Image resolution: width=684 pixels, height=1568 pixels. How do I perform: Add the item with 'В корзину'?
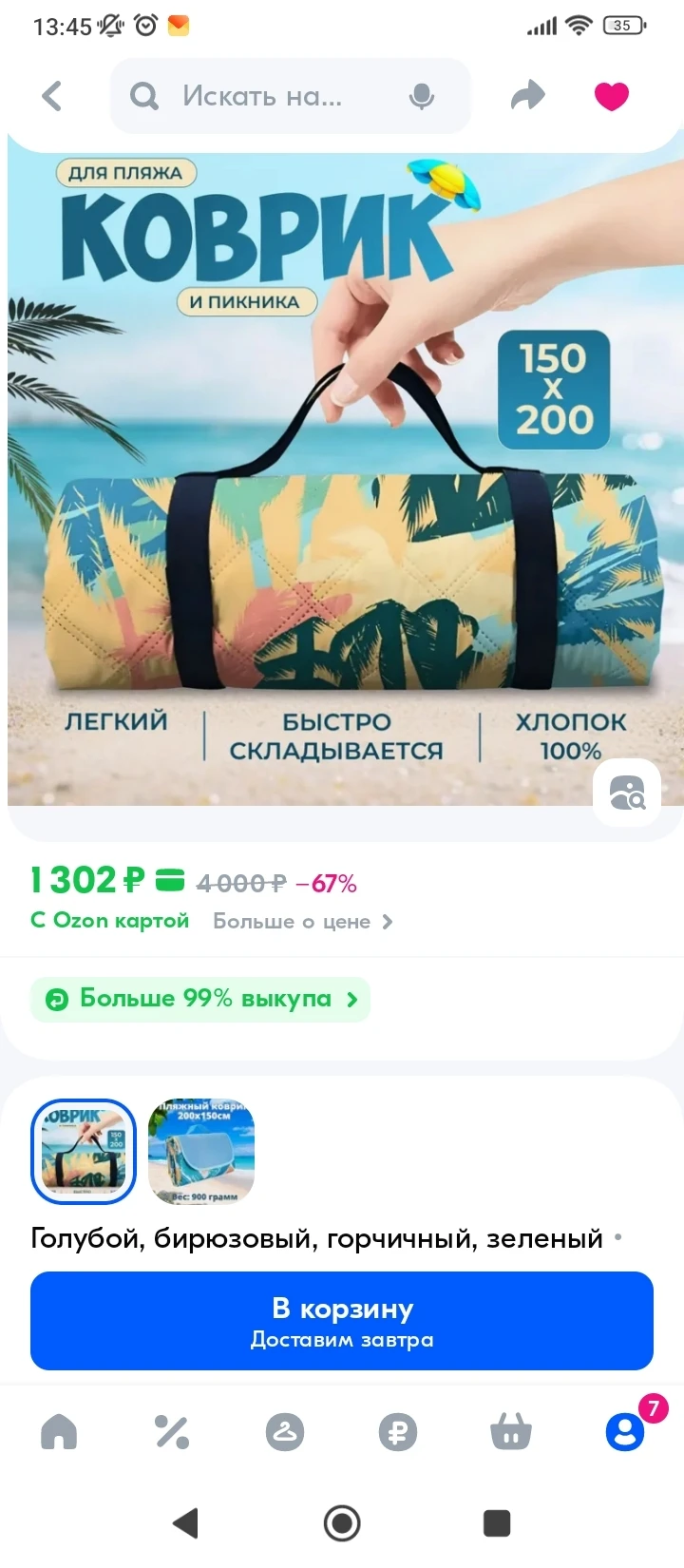(342, 1321)
